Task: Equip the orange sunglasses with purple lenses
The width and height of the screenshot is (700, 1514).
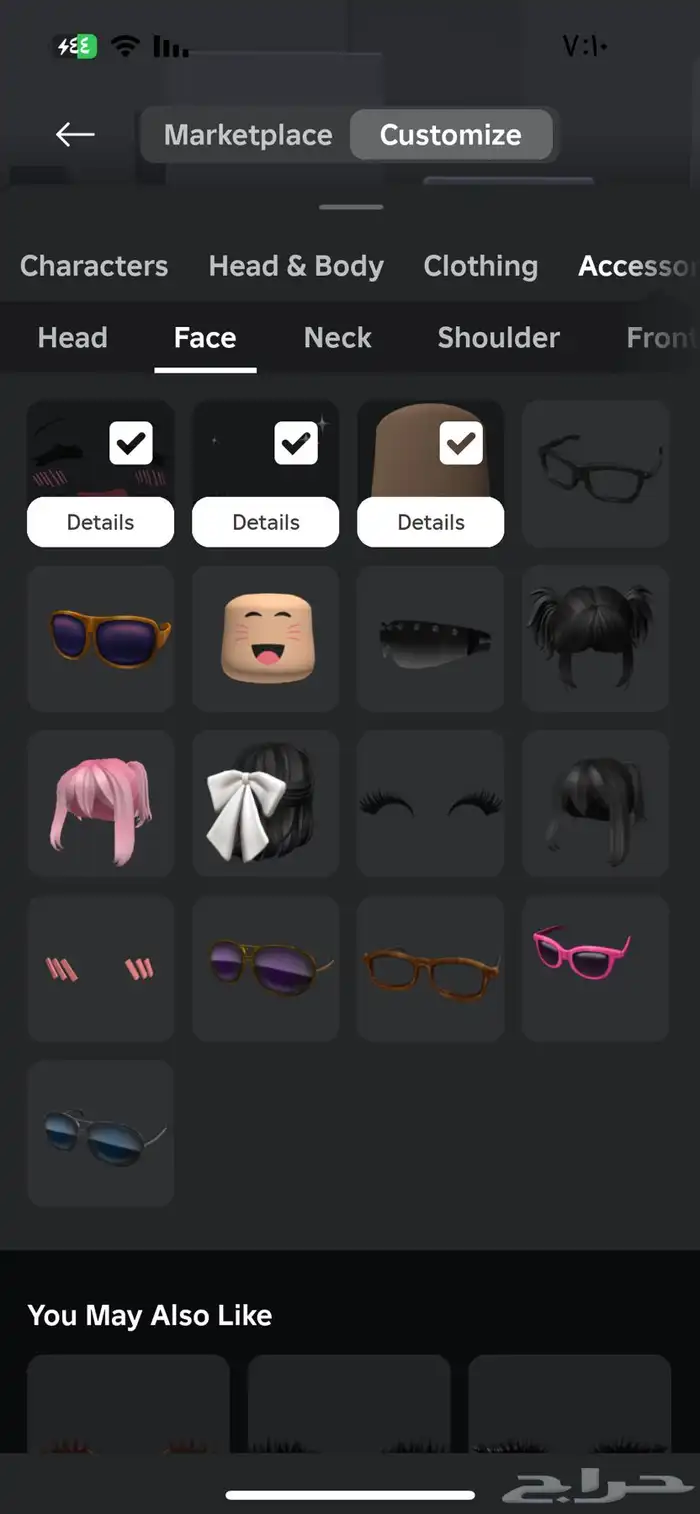Action: 101,638
